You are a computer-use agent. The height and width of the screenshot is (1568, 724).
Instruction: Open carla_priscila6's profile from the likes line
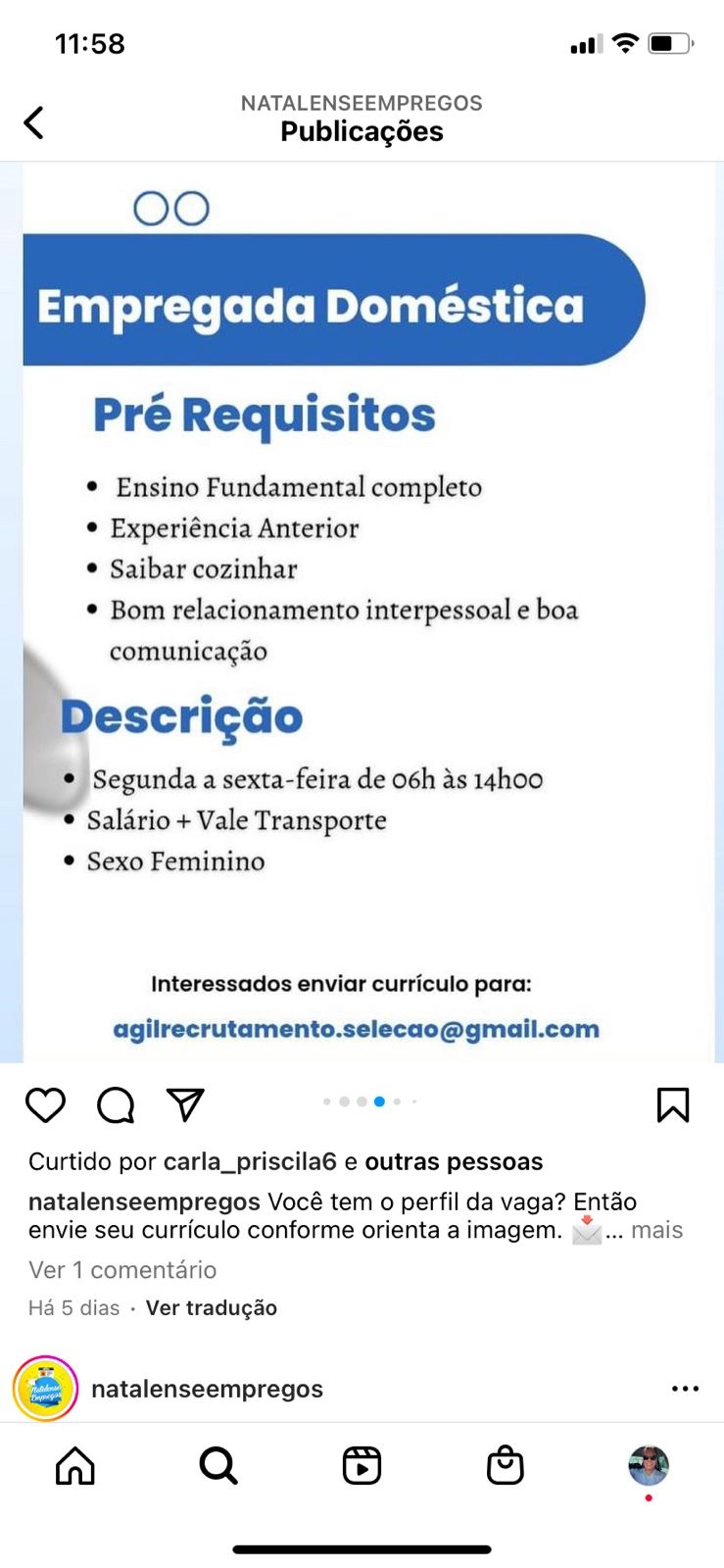tap(250, 1161)
